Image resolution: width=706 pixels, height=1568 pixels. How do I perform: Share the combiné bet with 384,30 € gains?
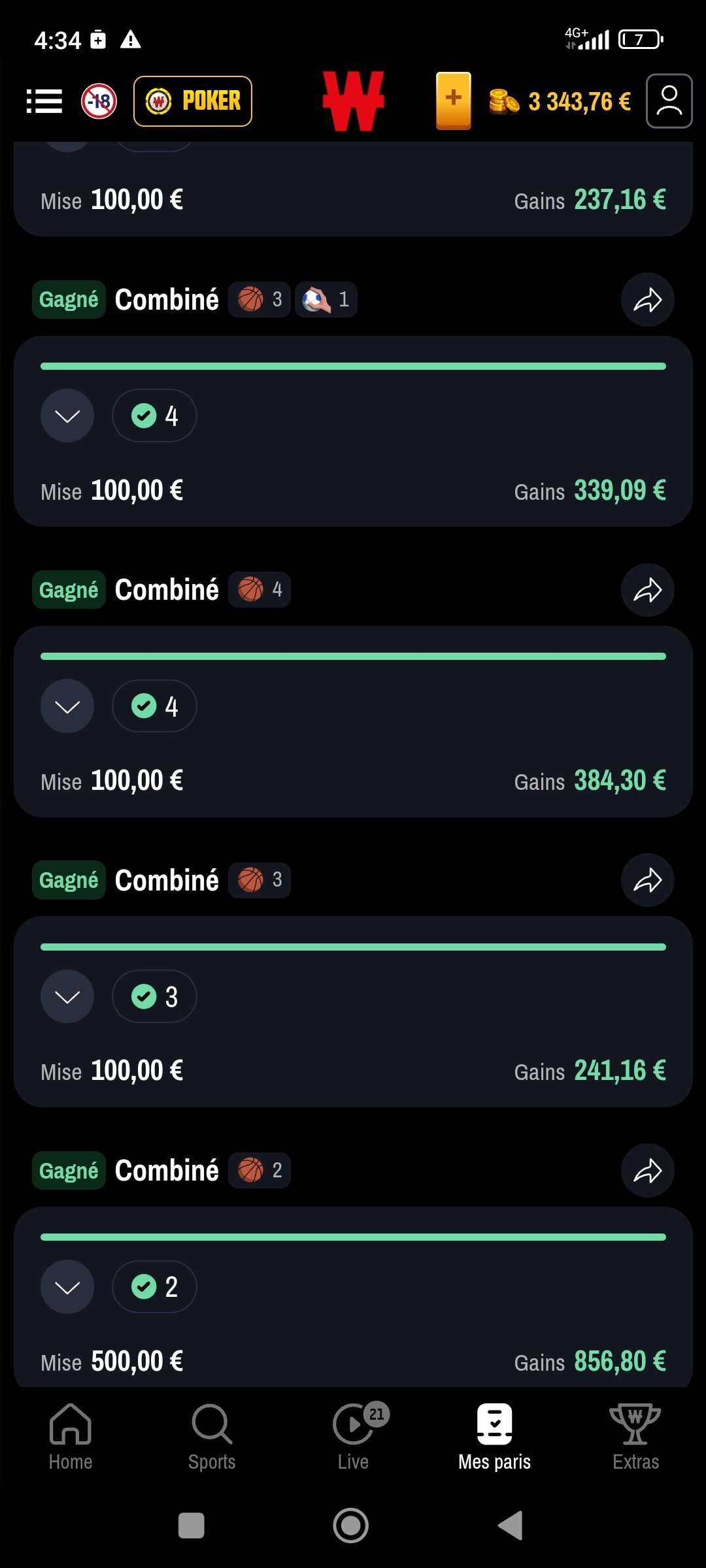point(648,590)
